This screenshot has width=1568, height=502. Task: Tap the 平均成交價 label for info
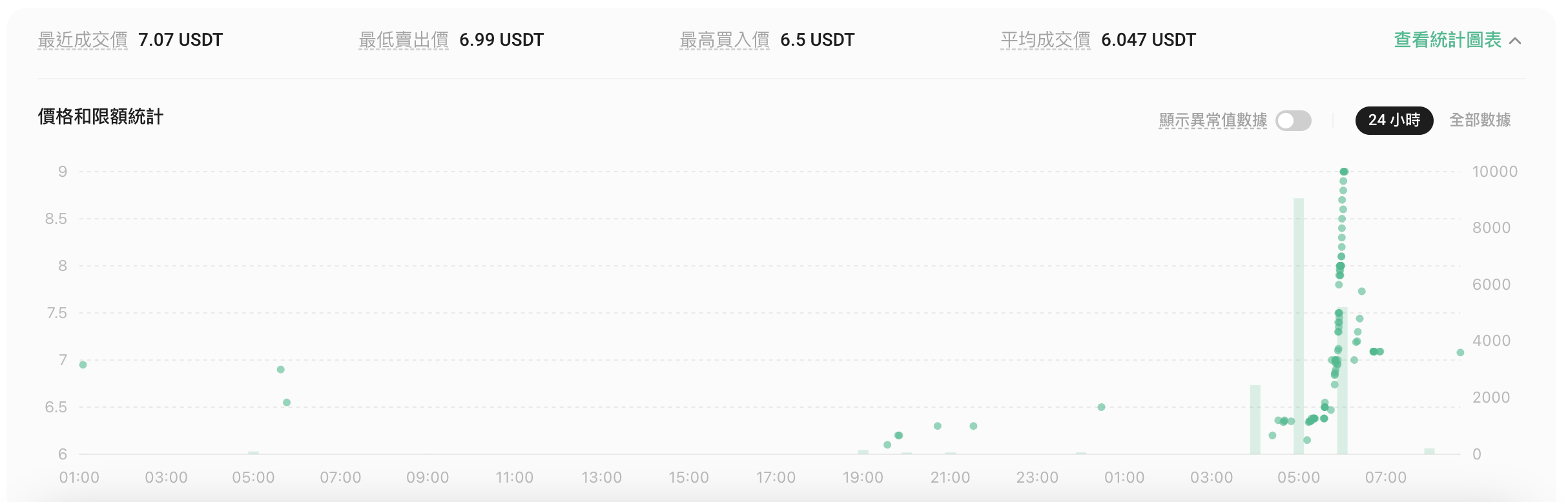tap(1045, 40)
